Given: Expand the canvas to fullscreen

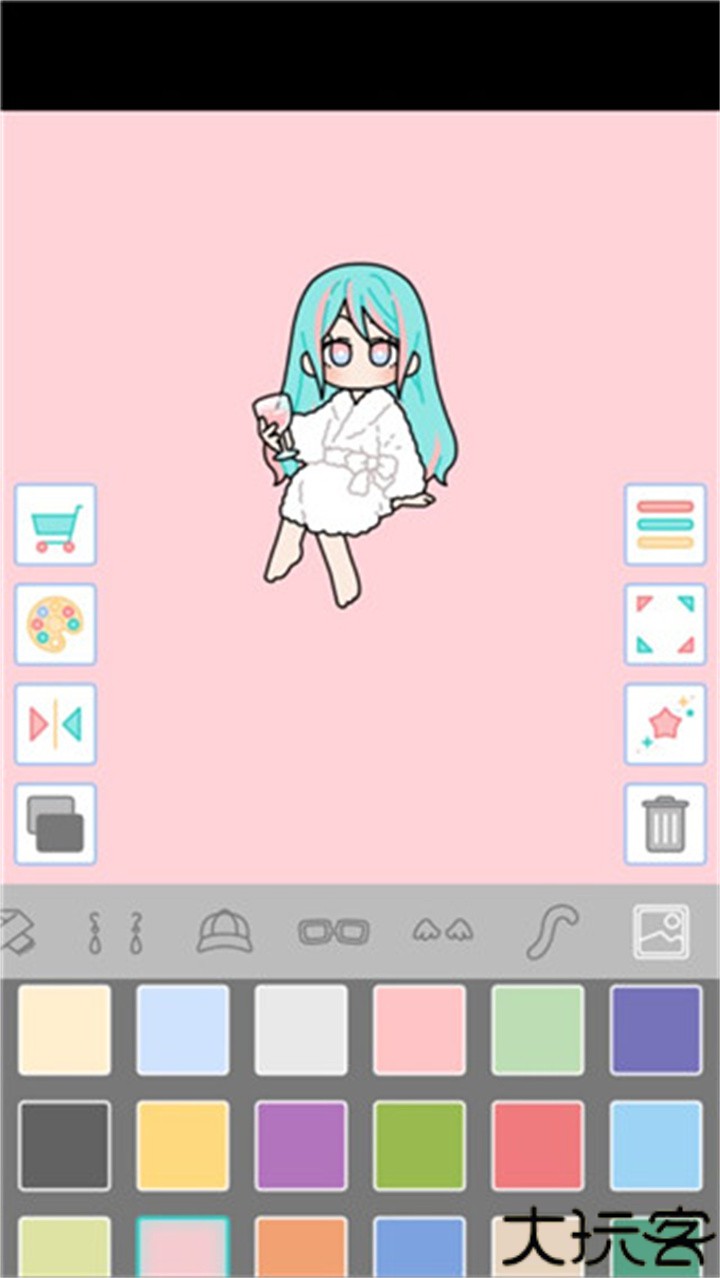Looking at the screenshot, I should [x=665, y=625].
